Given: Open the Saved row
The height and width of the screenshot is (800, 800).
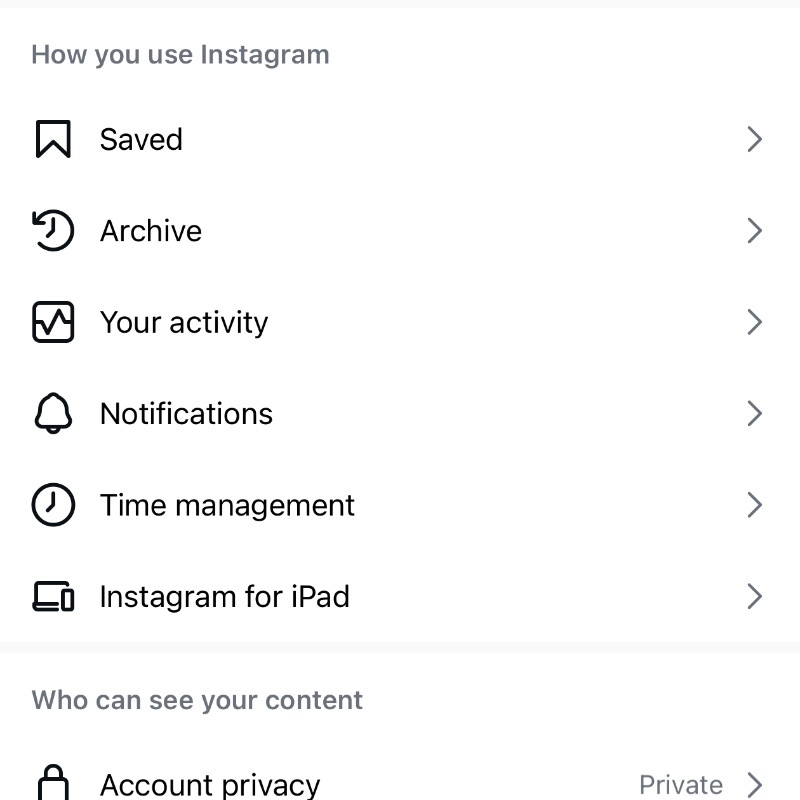Looking at the screenshot, I should (x=400, y=139).
